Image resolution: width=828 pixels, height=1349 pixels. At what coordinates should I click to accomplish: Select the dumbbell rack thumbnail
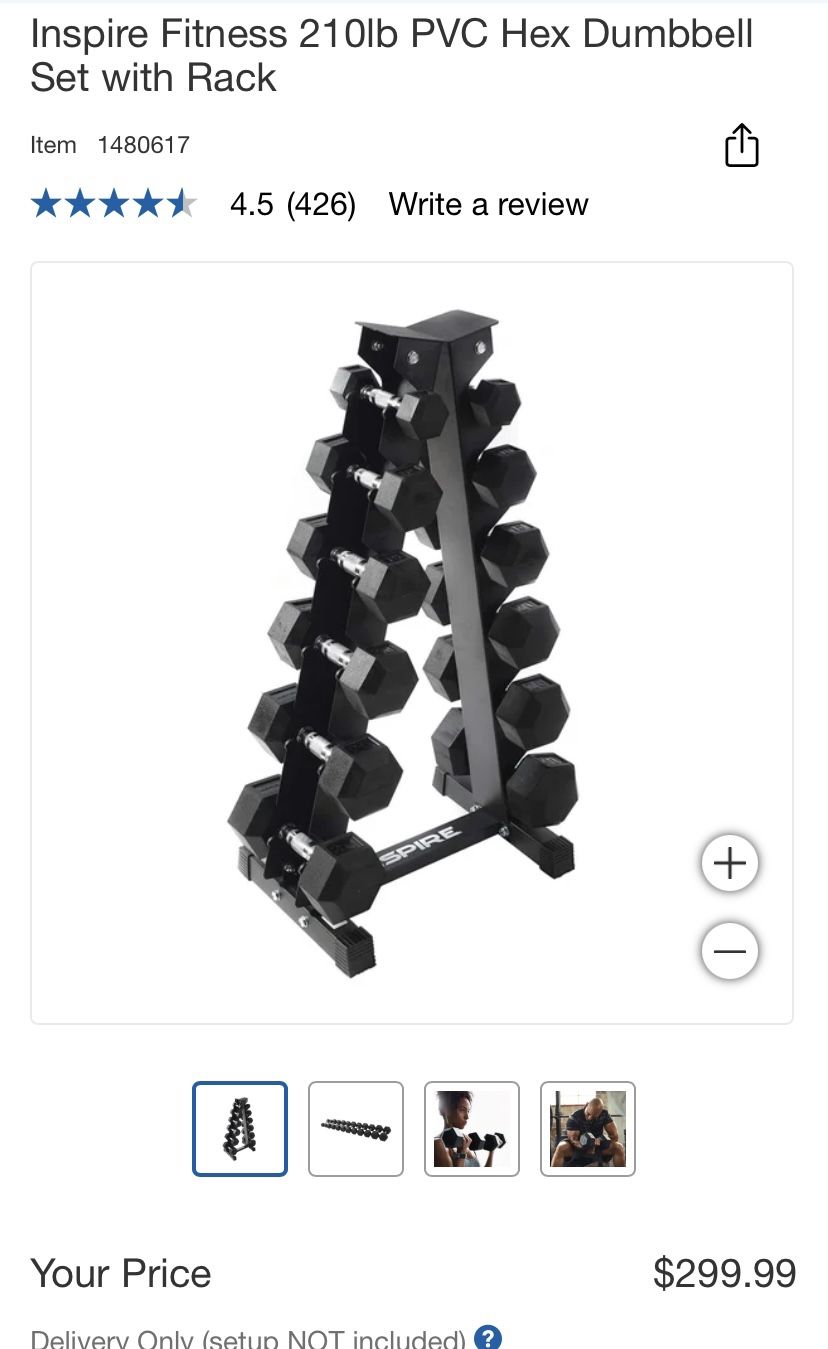tap(240, 1128)
